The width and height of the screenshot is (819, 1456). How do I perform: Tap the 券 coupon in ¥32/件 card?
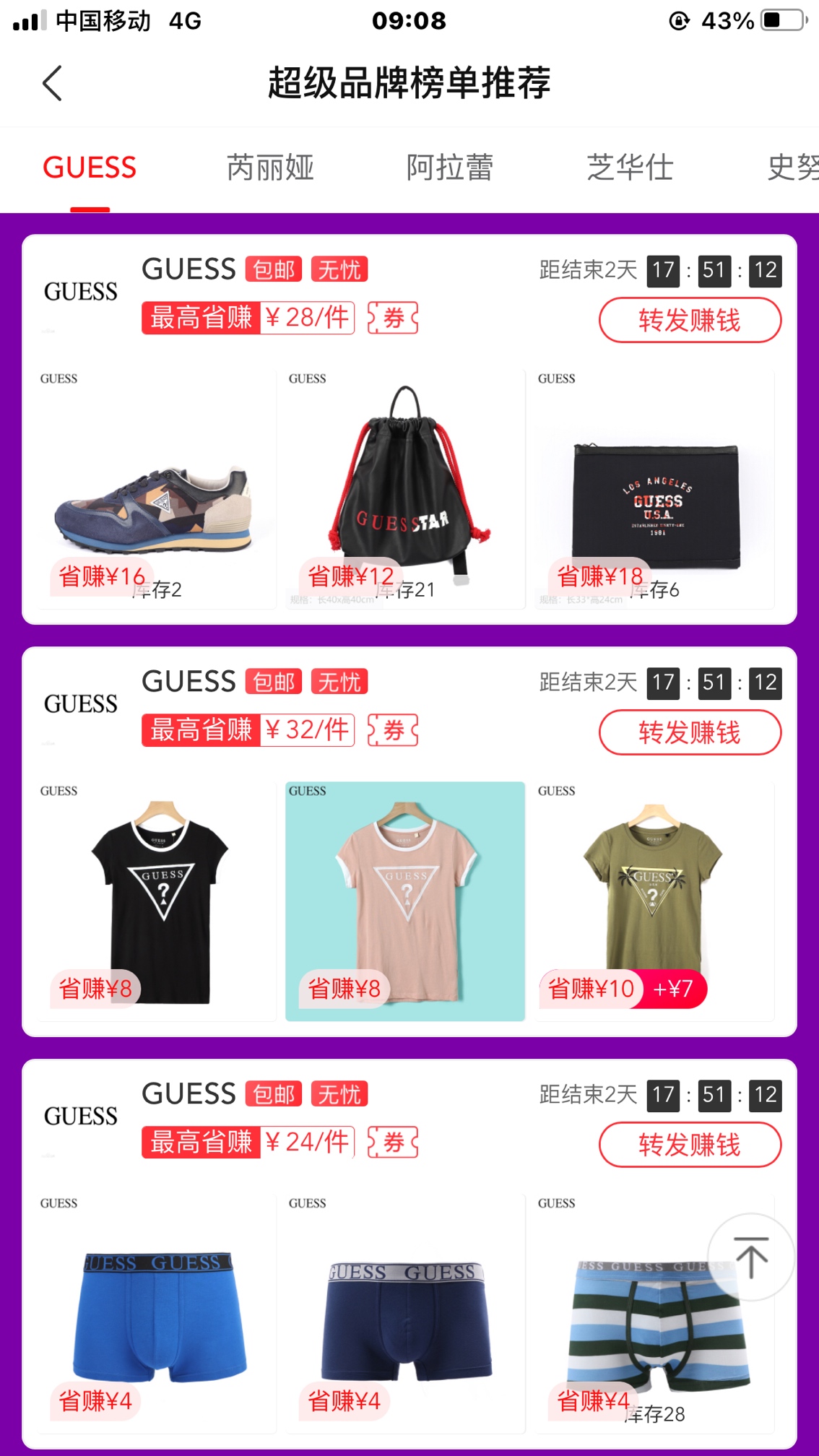coord(393,730)
